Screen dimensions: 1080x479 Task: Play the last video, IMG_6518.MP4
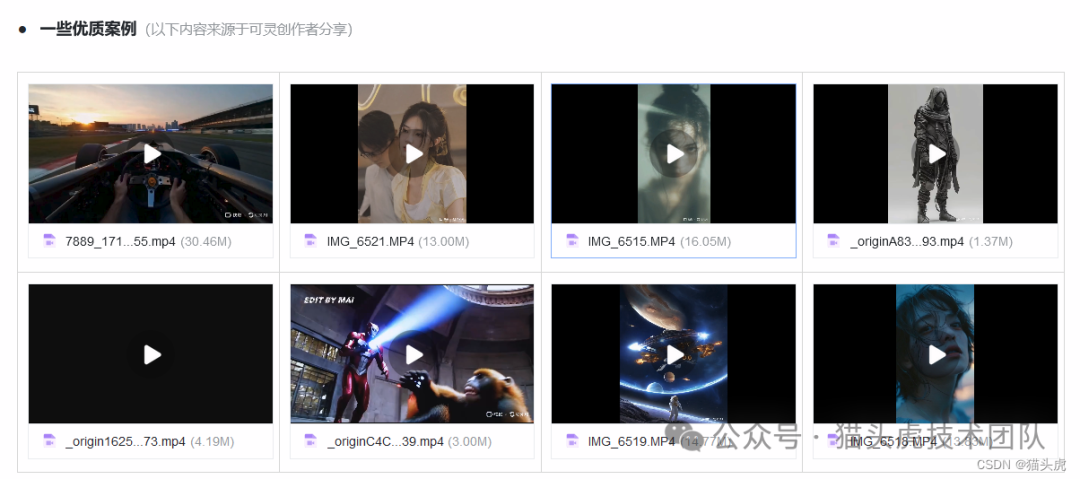937,354
